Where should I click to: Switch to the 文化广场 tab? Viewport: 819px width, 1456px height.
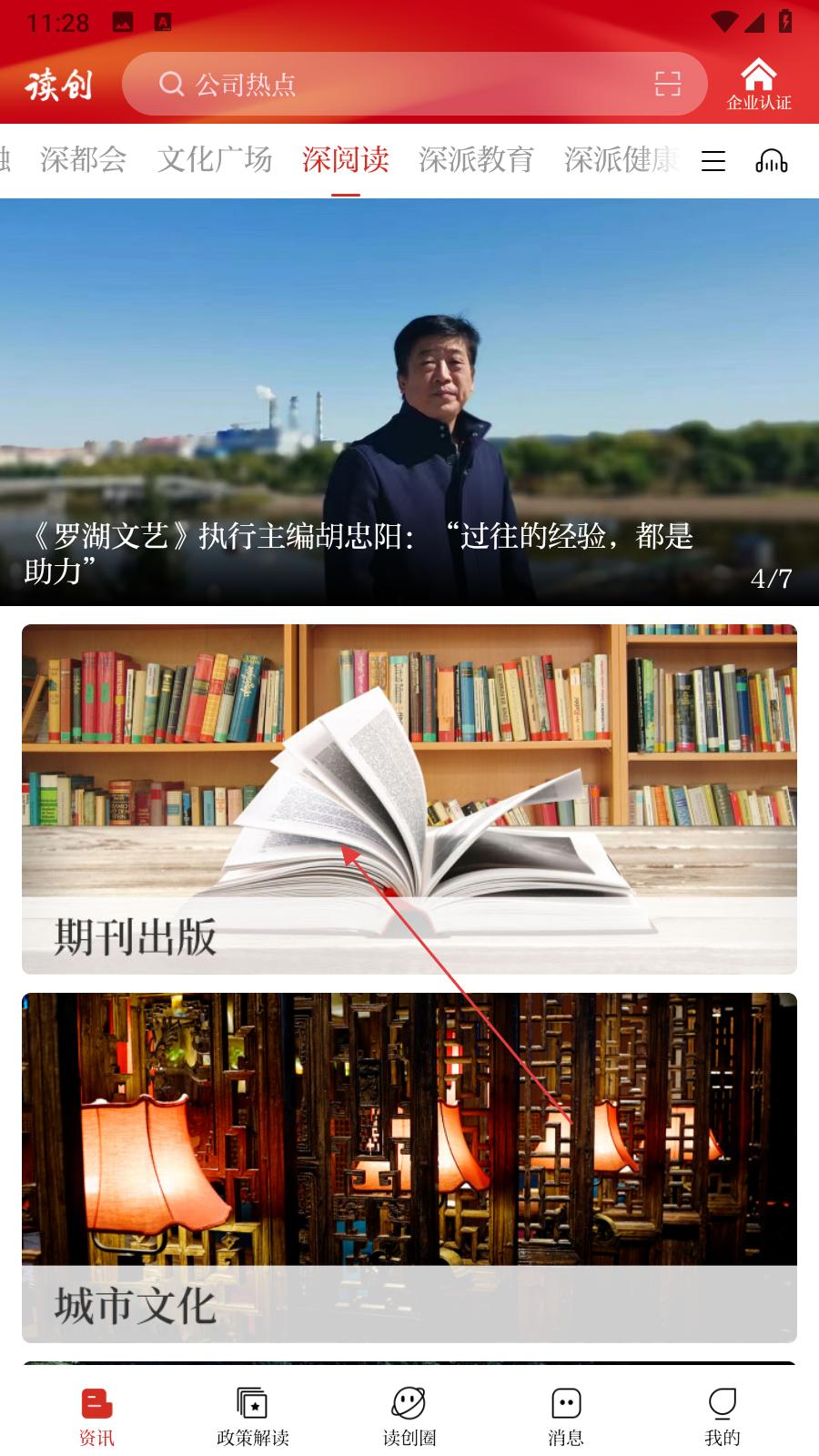(x=215, y=160)
